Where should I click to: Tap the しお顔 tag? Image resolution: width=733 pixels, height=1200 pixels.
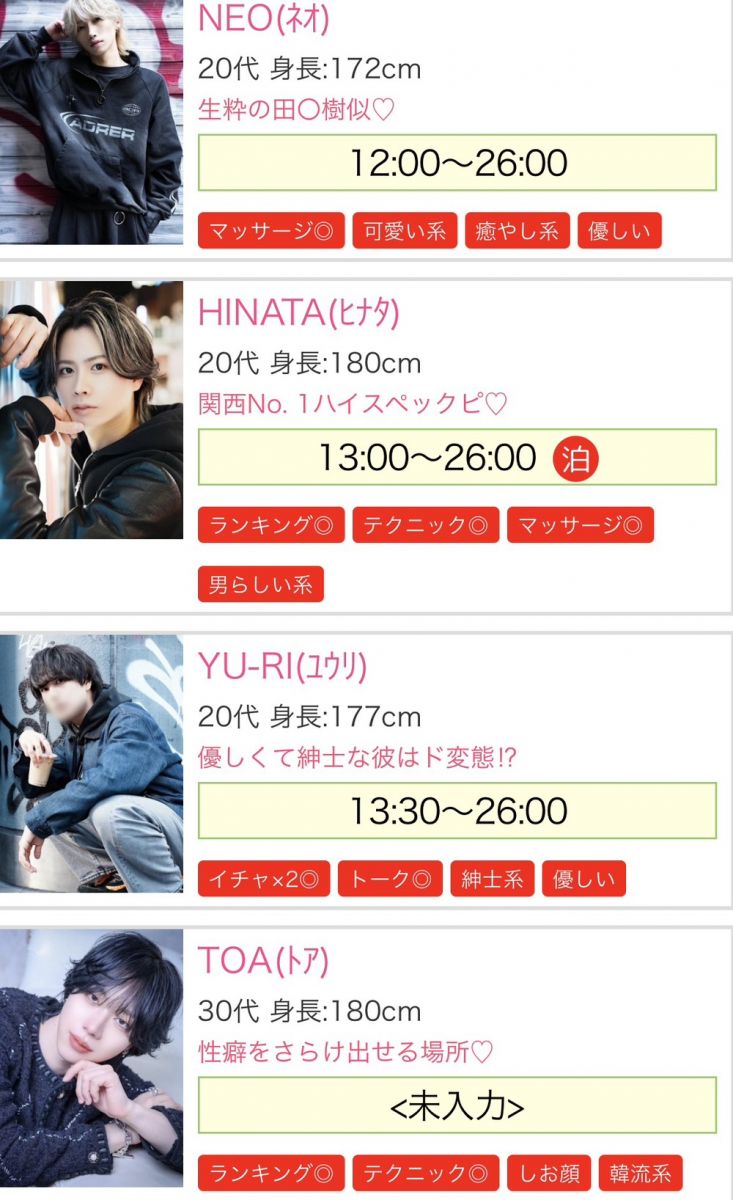coord(549,1173)
